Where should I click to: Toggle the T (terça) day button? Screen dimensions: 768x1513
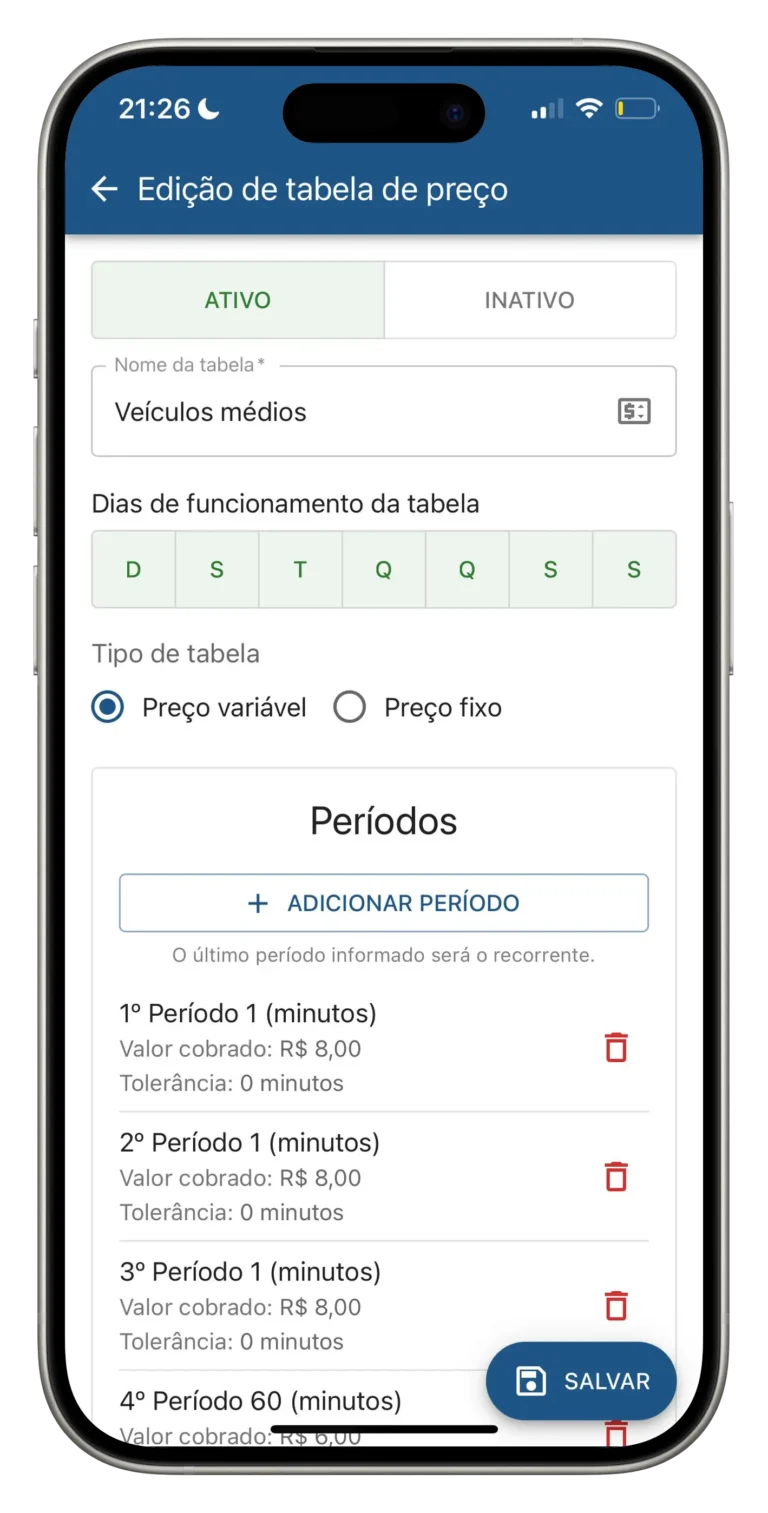pos(300,570)
